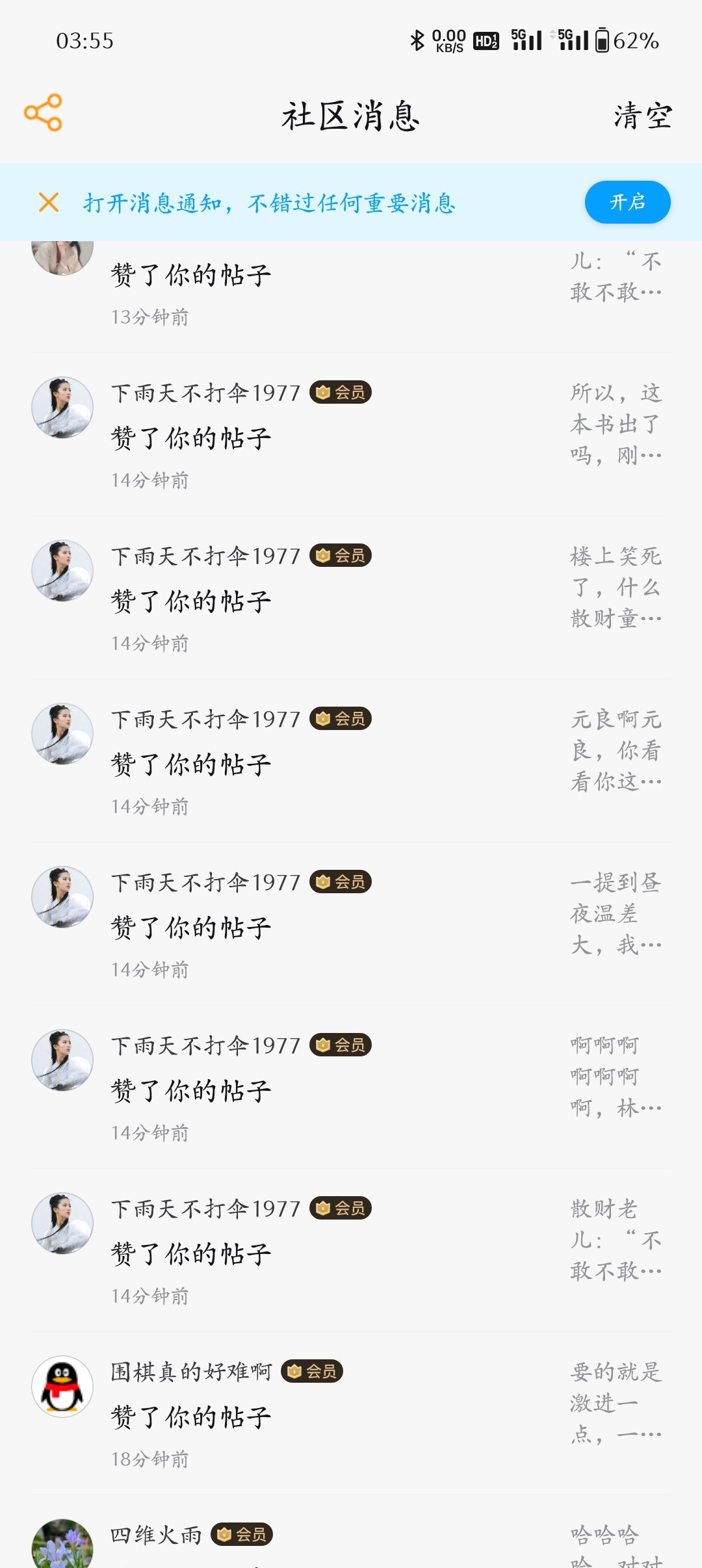Open the like notification for post 一提到昼夜温差大
The height and width of the screenshot is (1568, 702).
pyautogui.click(x=351, y=924)
